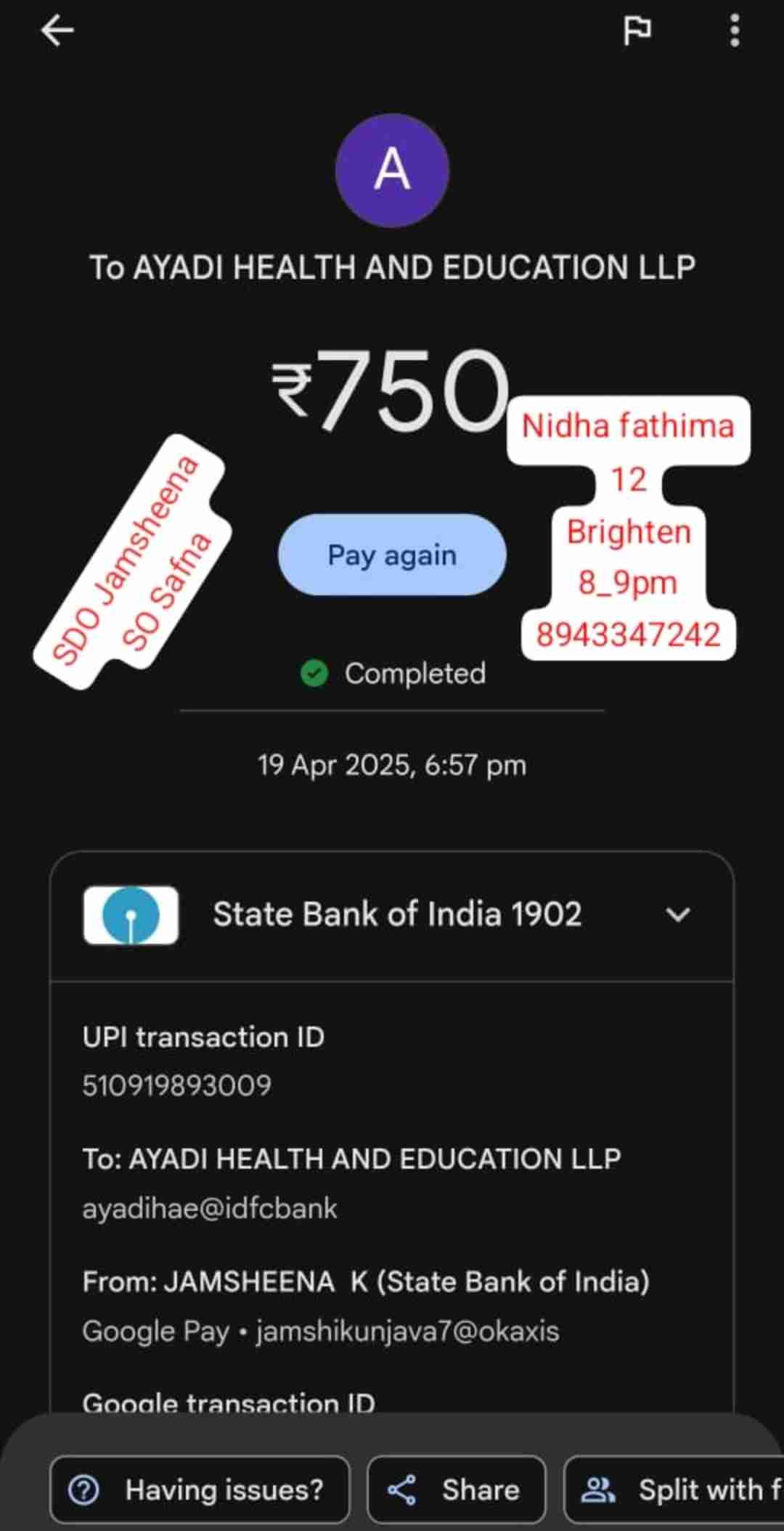Open Having issues? help

[200, 1490]
